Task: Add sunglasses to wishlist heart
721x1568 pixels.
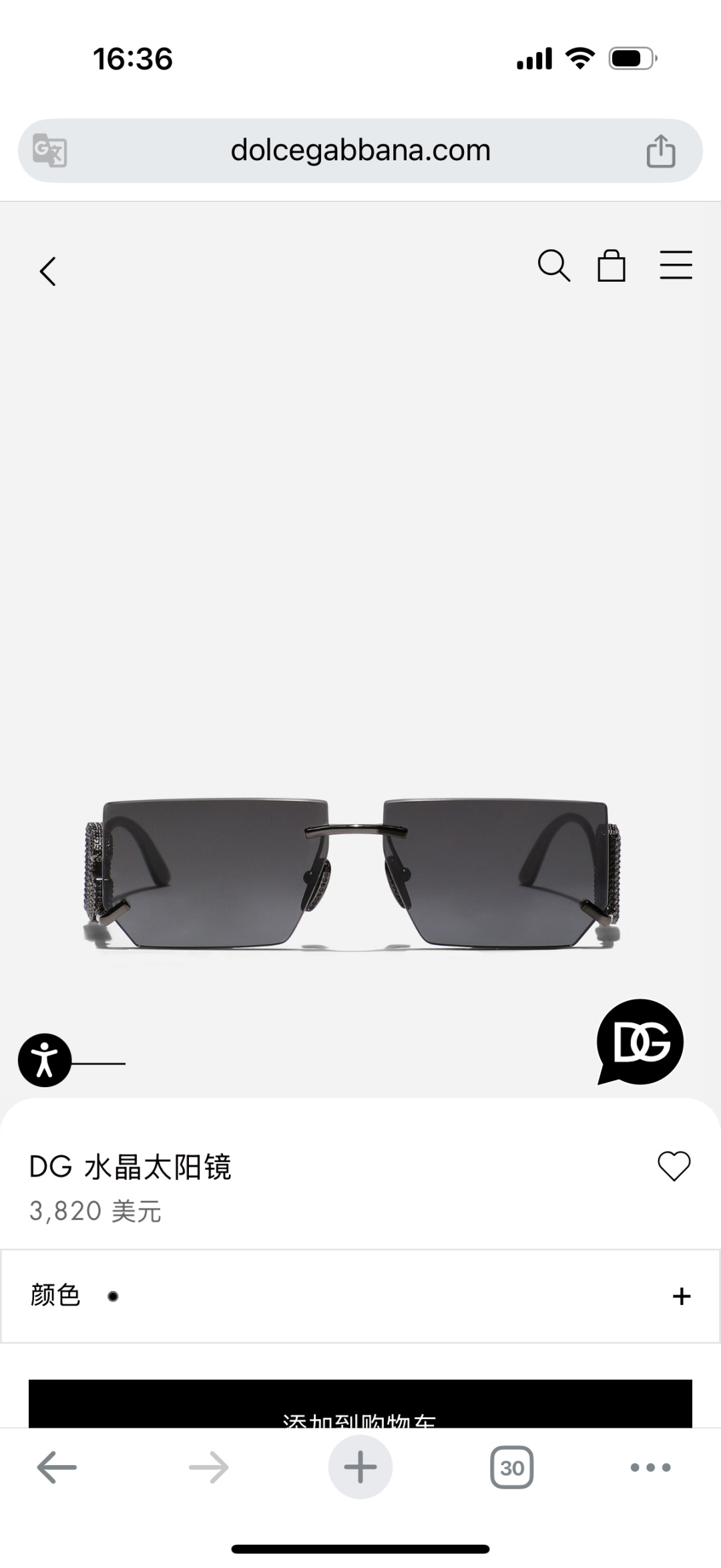Action: (674, 1167)
